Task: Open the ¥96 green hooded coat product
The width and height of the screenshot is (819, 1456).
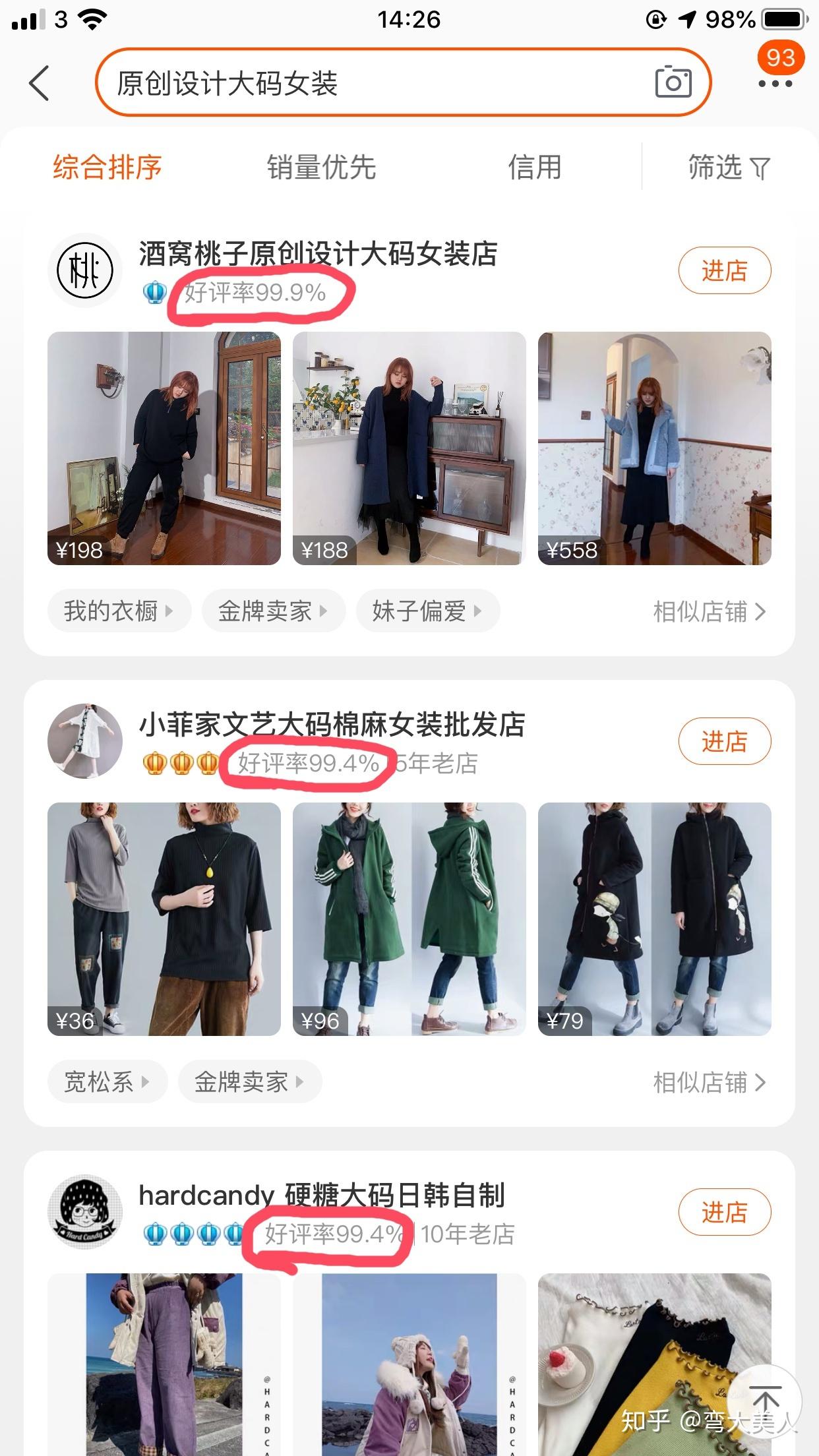Action: [x=409, y=919]
